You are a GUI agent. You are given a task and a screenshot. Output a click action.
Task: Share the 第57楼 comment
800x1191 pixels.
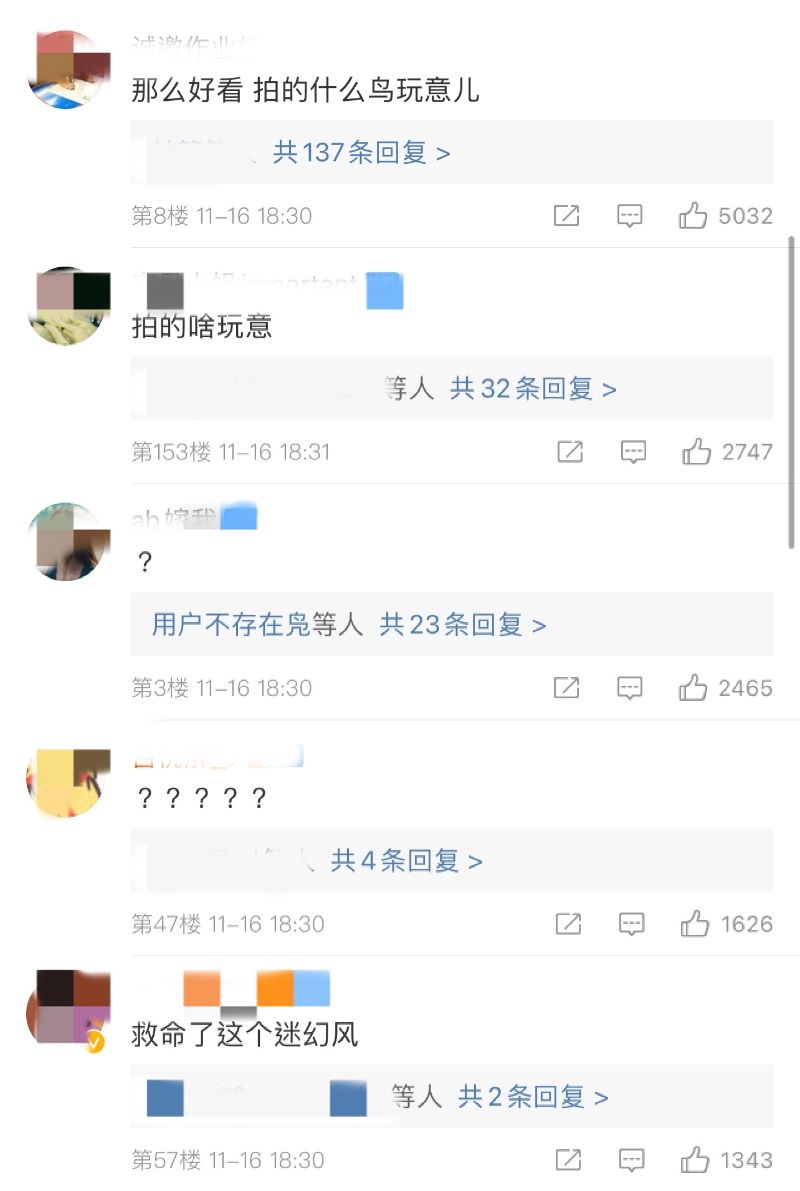[x=568, y=1160]
